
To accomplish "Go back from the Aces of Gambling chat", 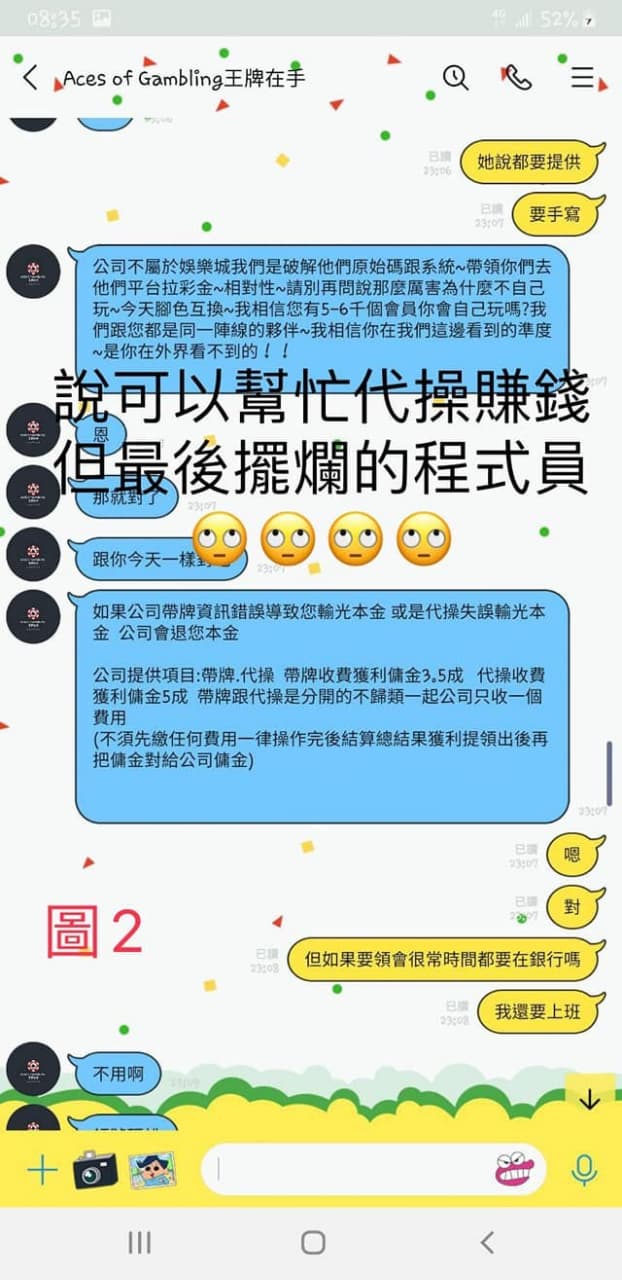I will (x=31, y=78).
